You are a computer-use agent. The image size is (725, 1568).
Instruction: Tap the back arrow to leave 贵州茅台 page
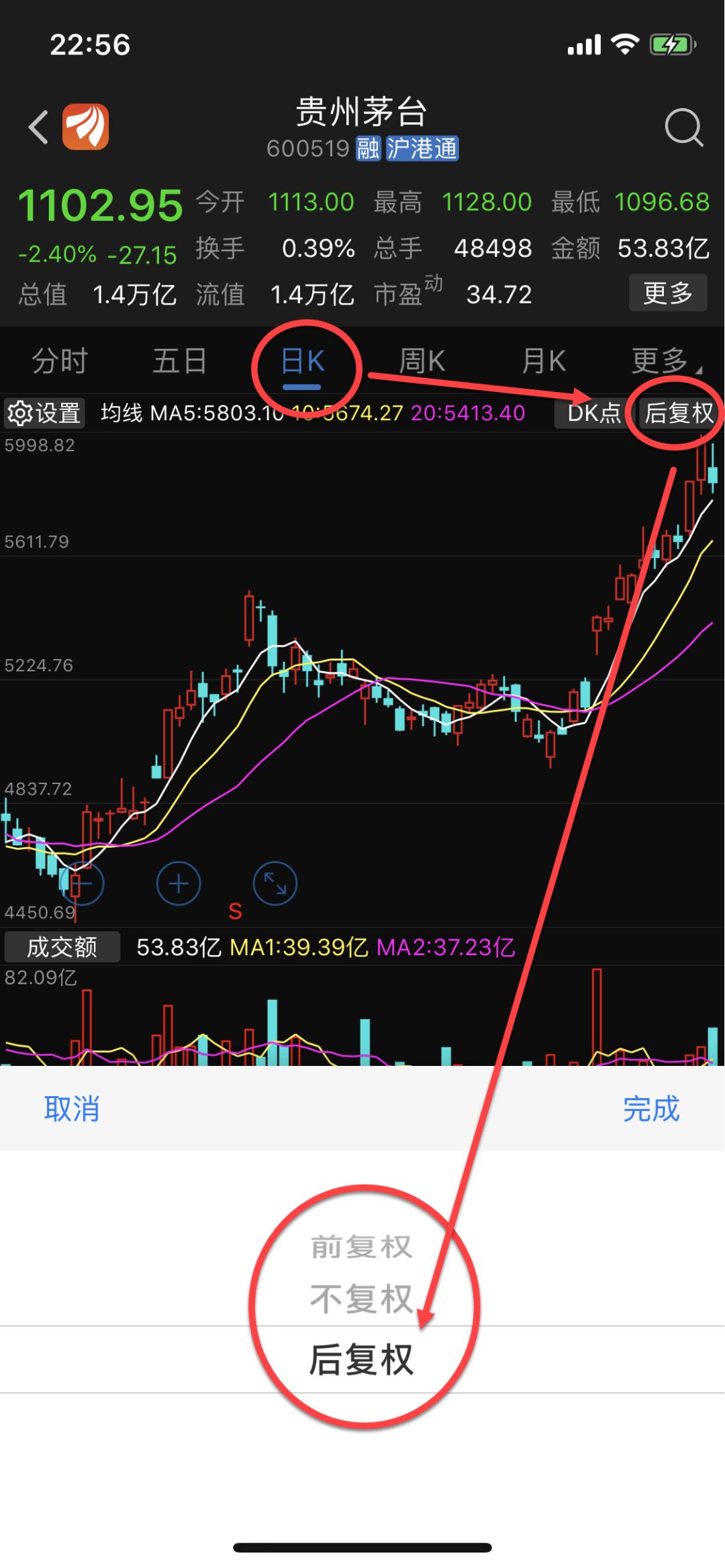[x=38, y=128]
